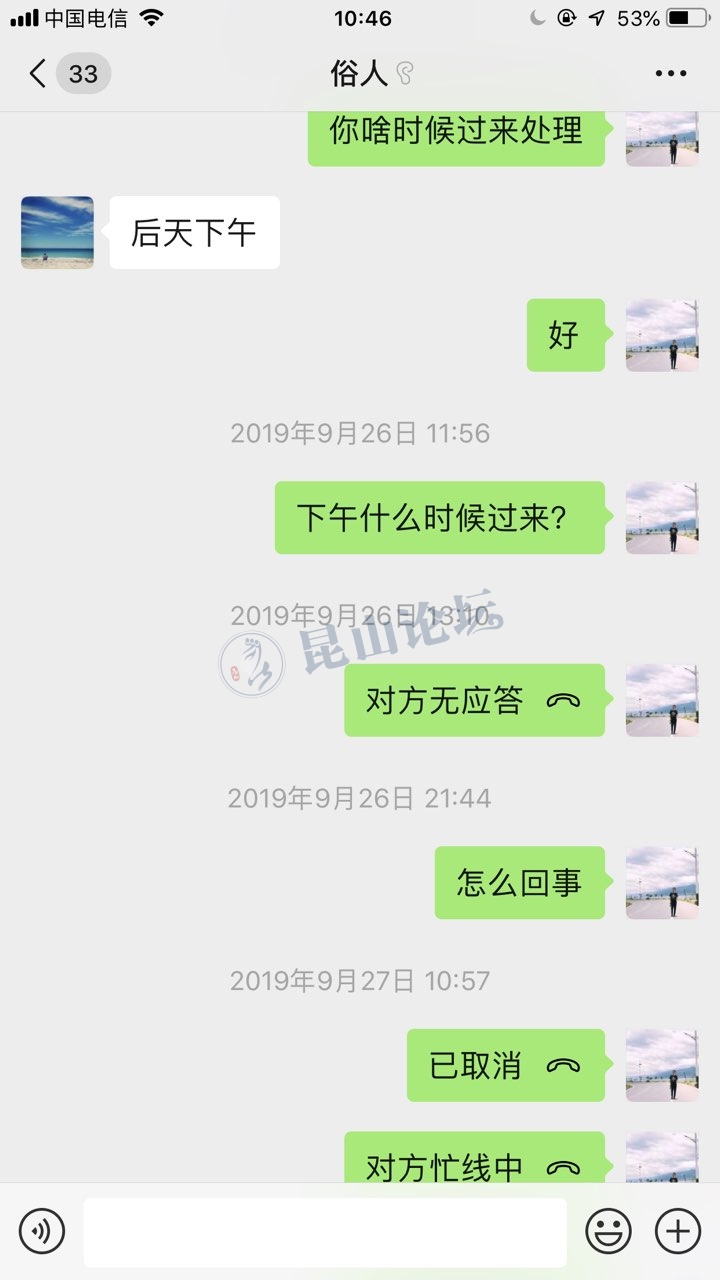Switch to voice message input
Image resolution: width=720 pixels, height=1280 pixels.
[x=42, y=1230]
